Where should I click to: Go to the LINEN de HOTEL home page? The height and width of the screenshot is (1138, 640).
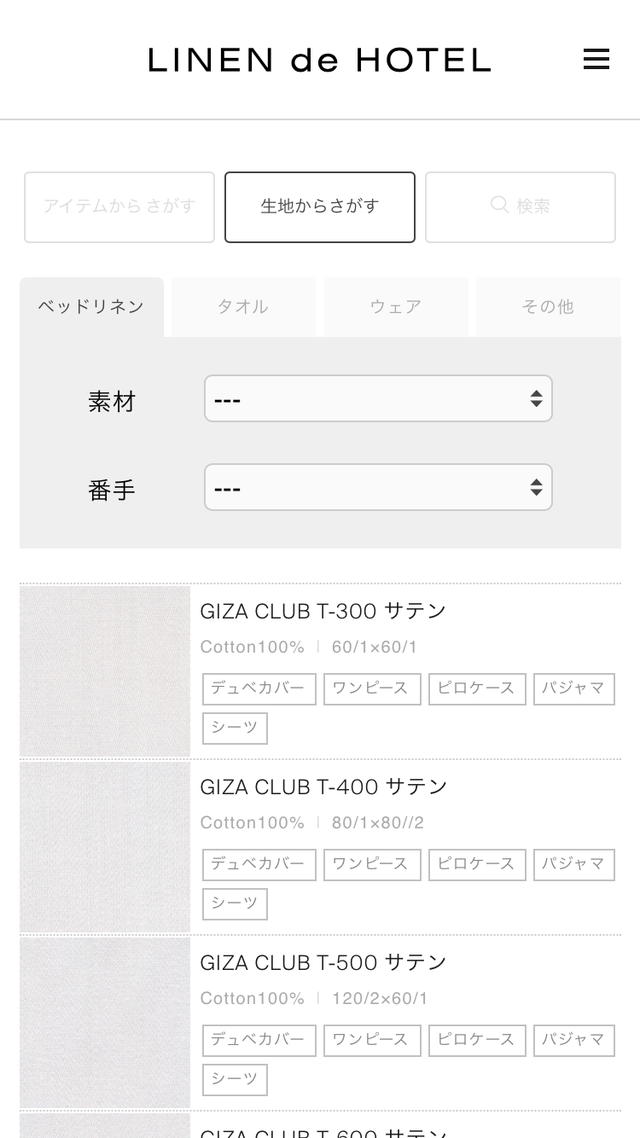click(x=320, y=60)
